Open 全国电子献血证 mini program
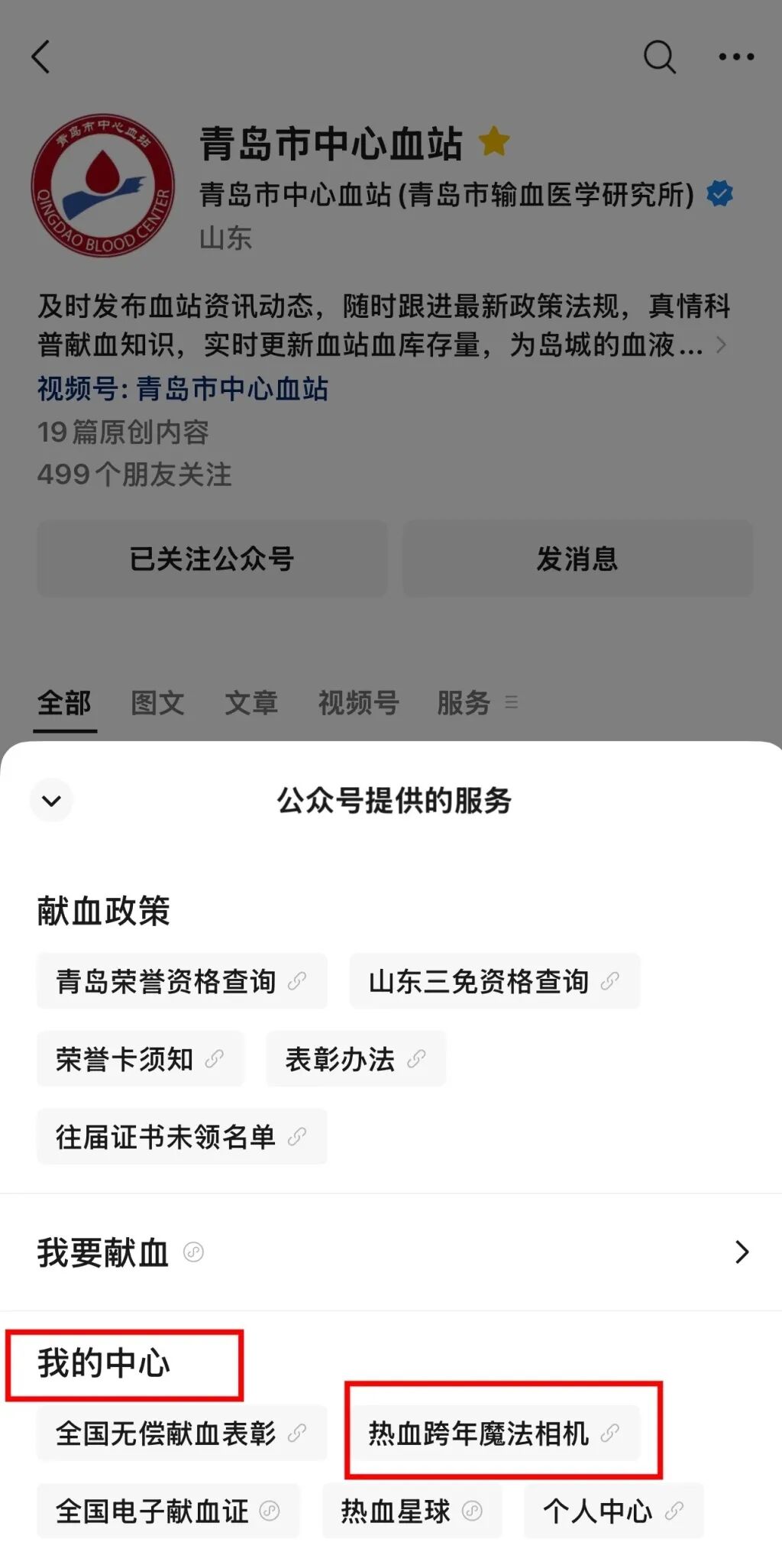 coord(167,1511)
